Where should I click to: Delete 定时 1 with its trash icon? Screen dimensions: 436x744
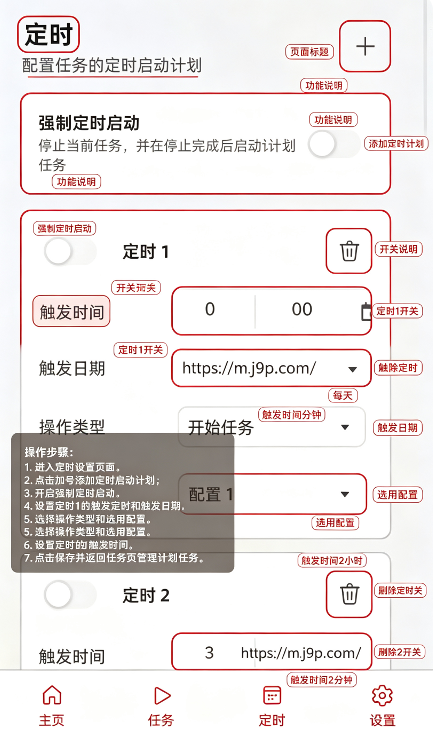tap(349, 251)
